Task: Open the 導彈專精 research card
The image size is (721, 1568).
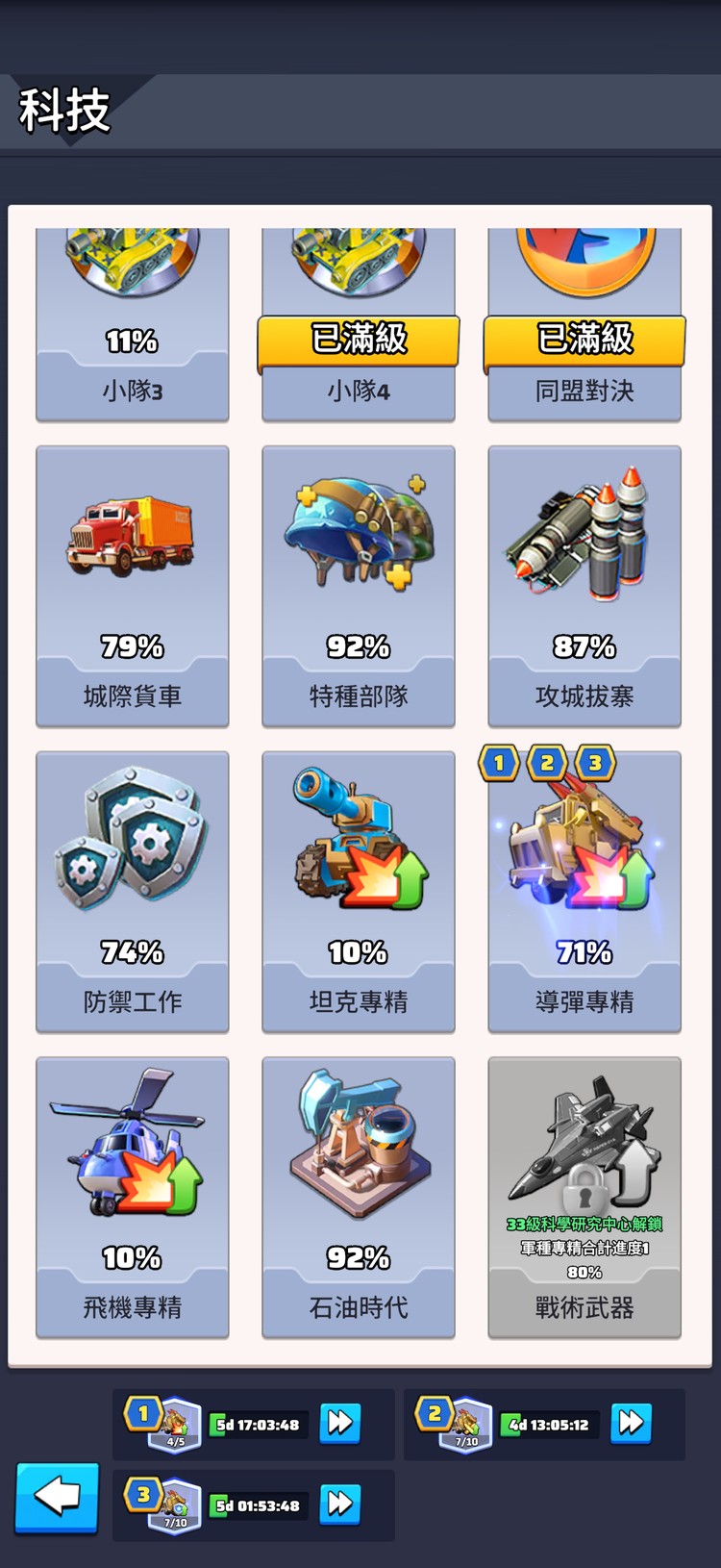Action: (x=584, y=891)
